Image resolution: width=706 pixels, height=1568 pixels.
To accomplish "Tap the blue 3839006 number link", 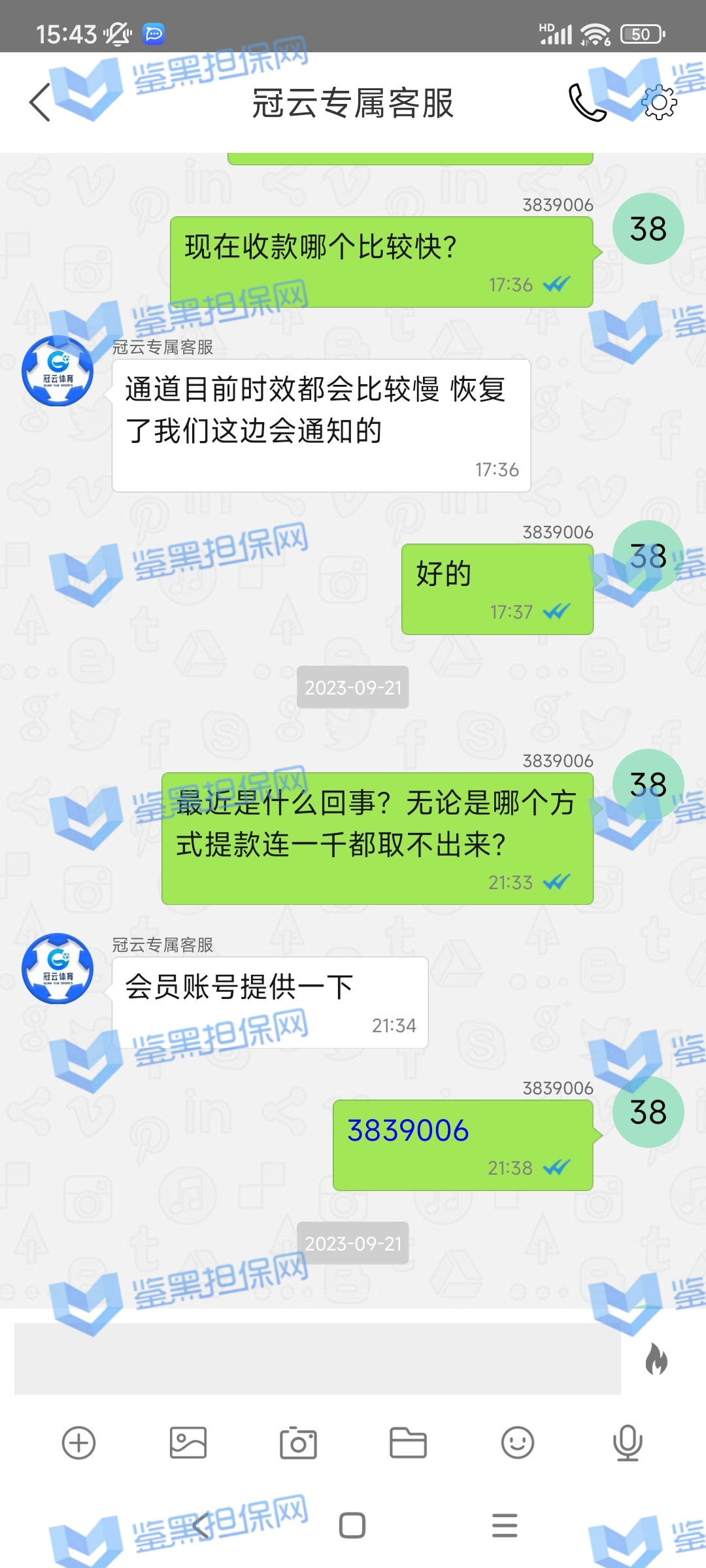I will [408, 1131].
